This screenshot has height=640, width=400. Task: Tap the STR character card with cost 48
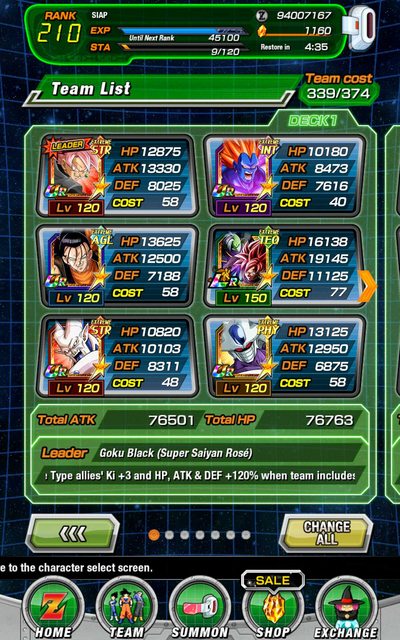point(116,356)
